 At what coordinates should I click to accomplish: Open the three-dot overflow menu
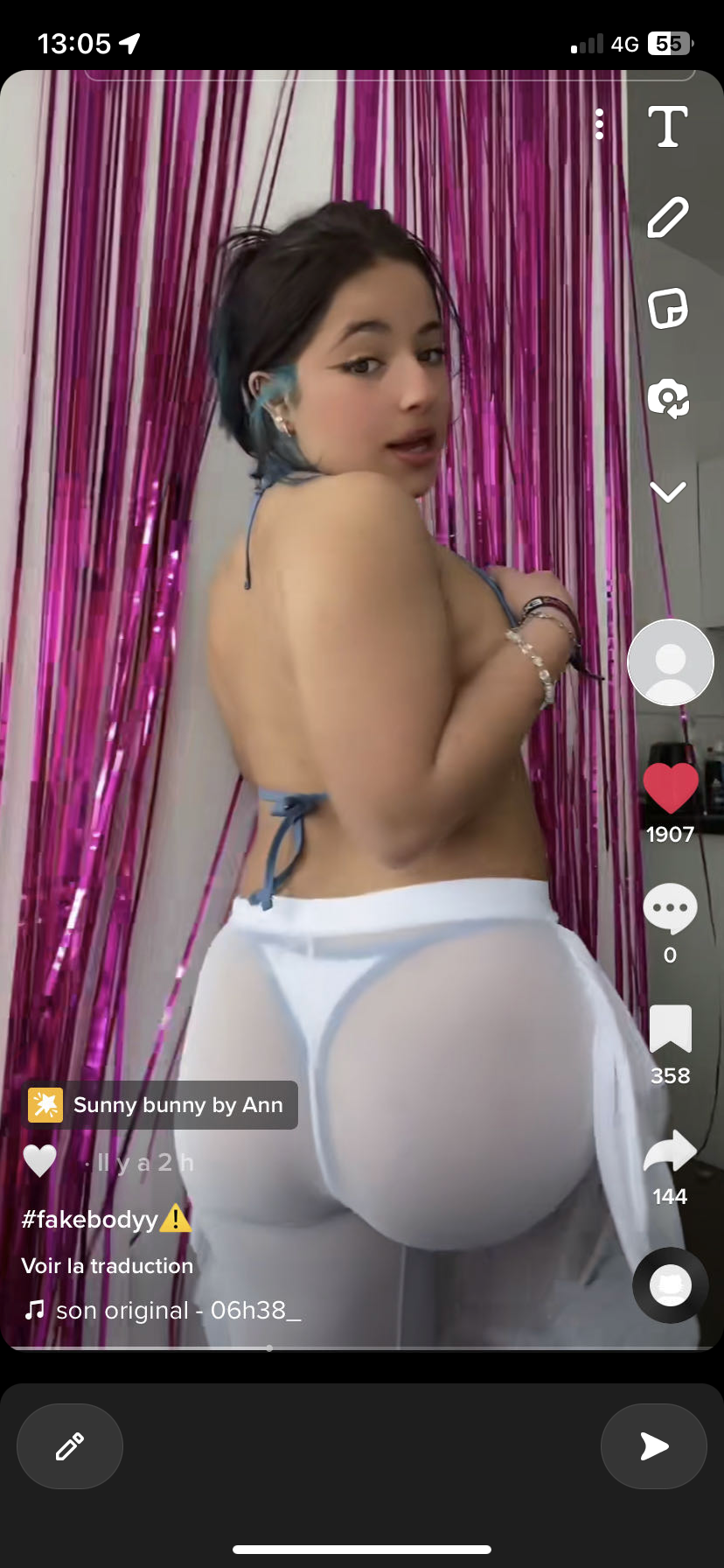(599, 124)
